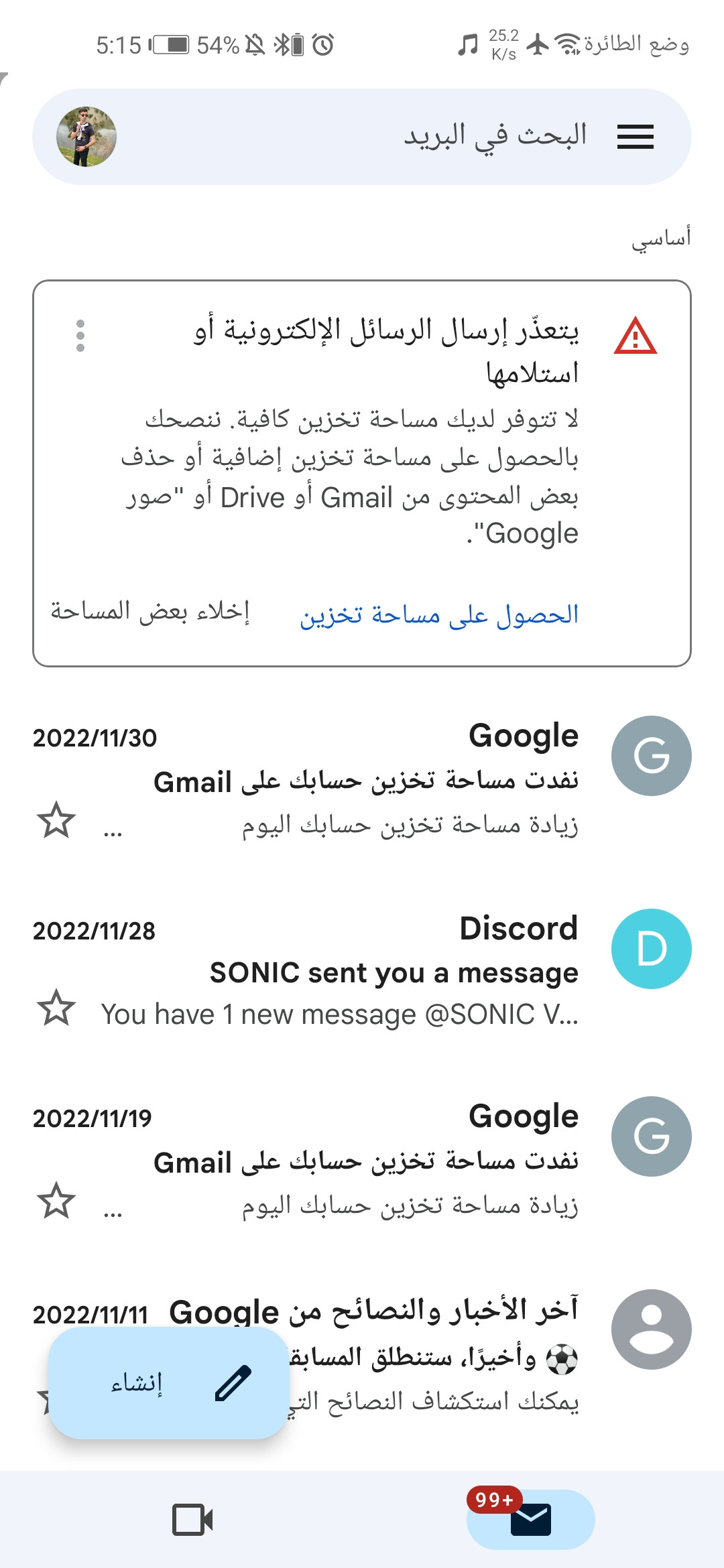
Task: Tap the "الحصول على مساحة تخزين" link
Action: pos(439,614)
